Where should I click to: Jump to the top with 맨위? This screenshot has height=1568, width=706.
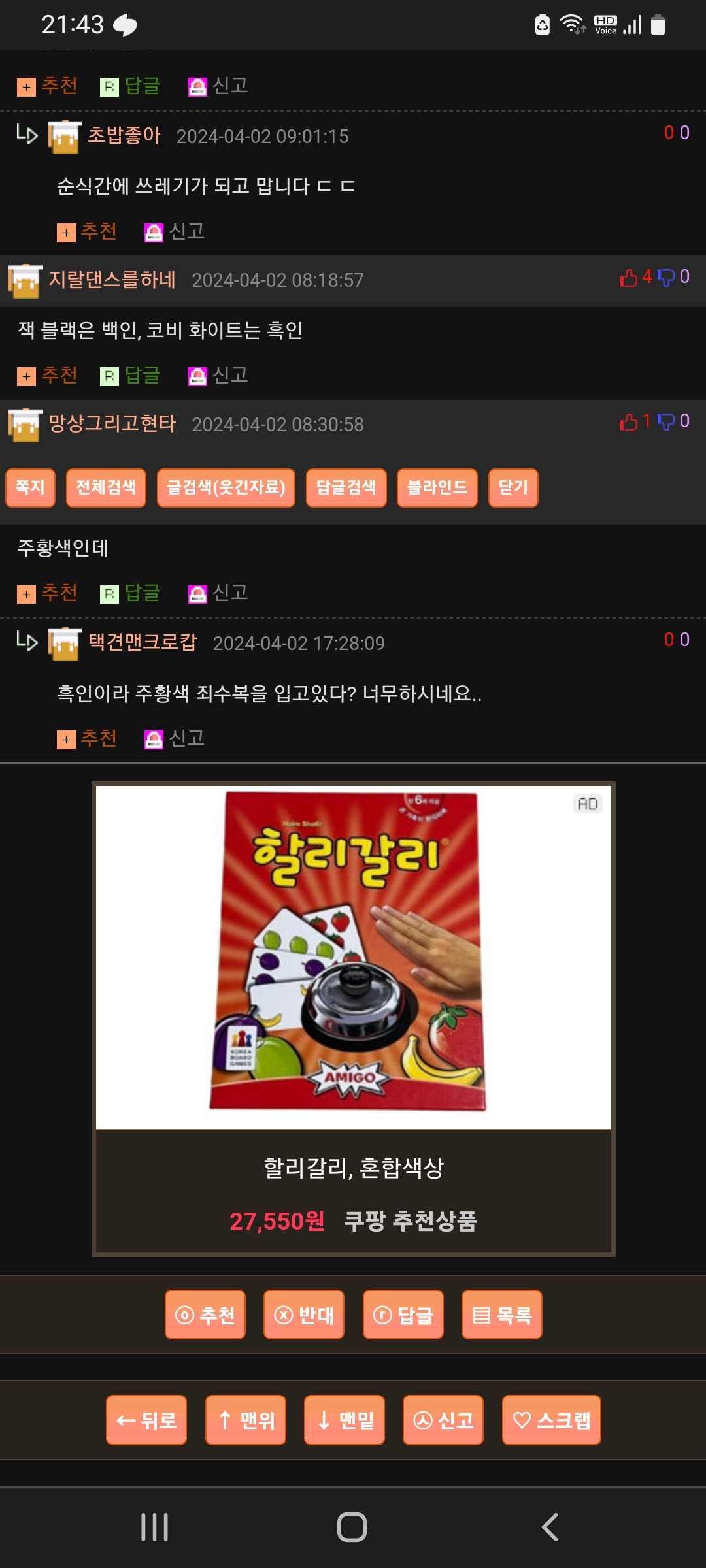coord(246,1420)
